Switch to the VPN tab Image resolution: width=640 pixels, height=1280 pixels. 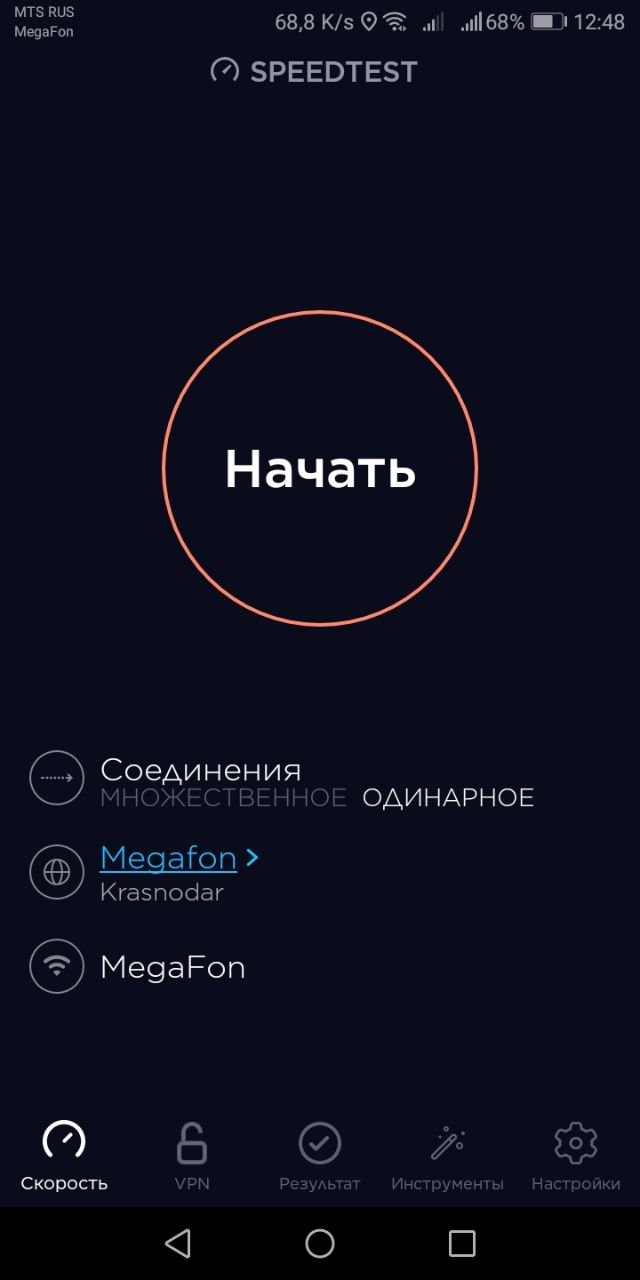(192, 1157)
